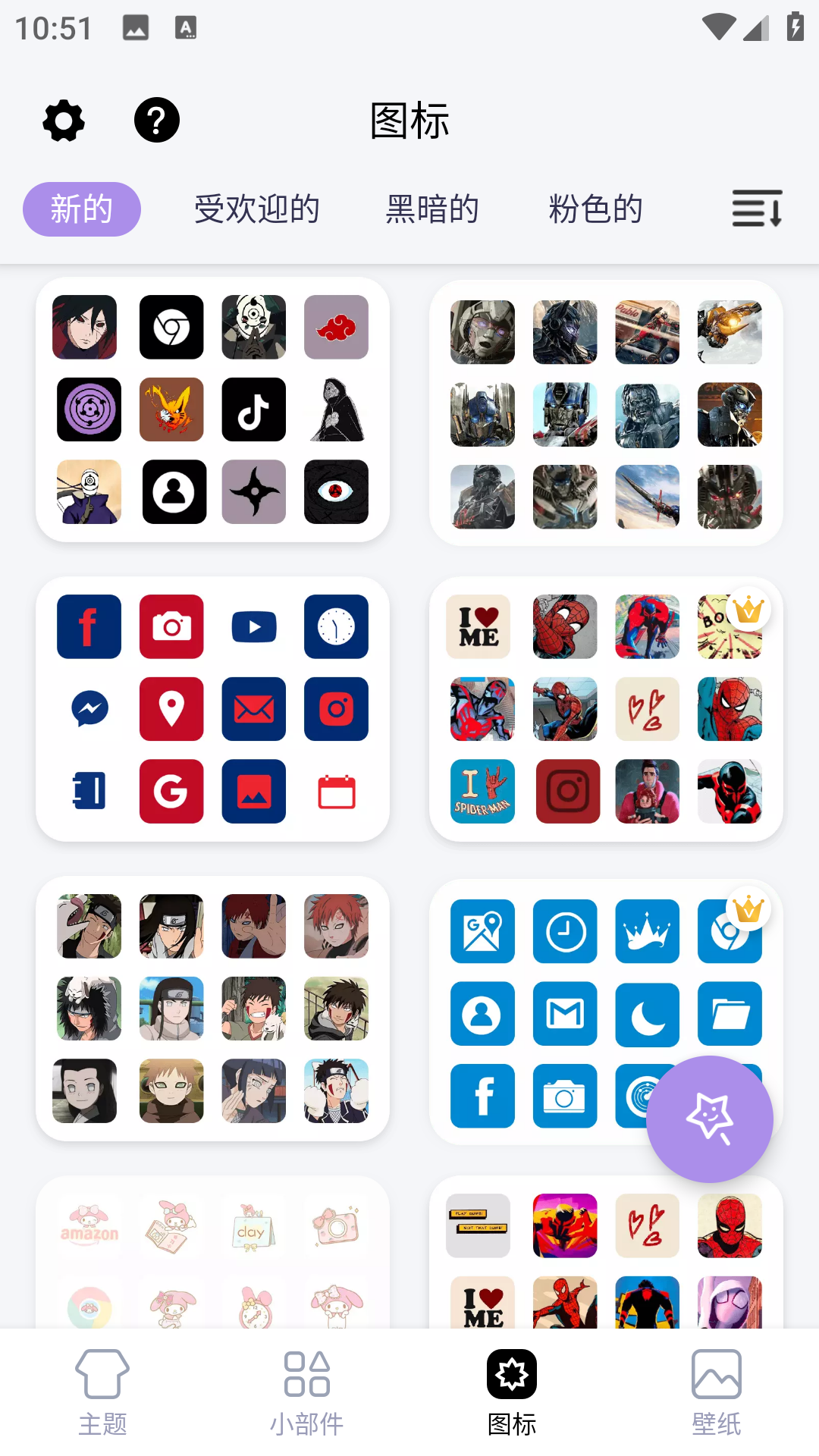Open the sort order menu
Viewport: 819px width, 1456px height.
(757, 209)
